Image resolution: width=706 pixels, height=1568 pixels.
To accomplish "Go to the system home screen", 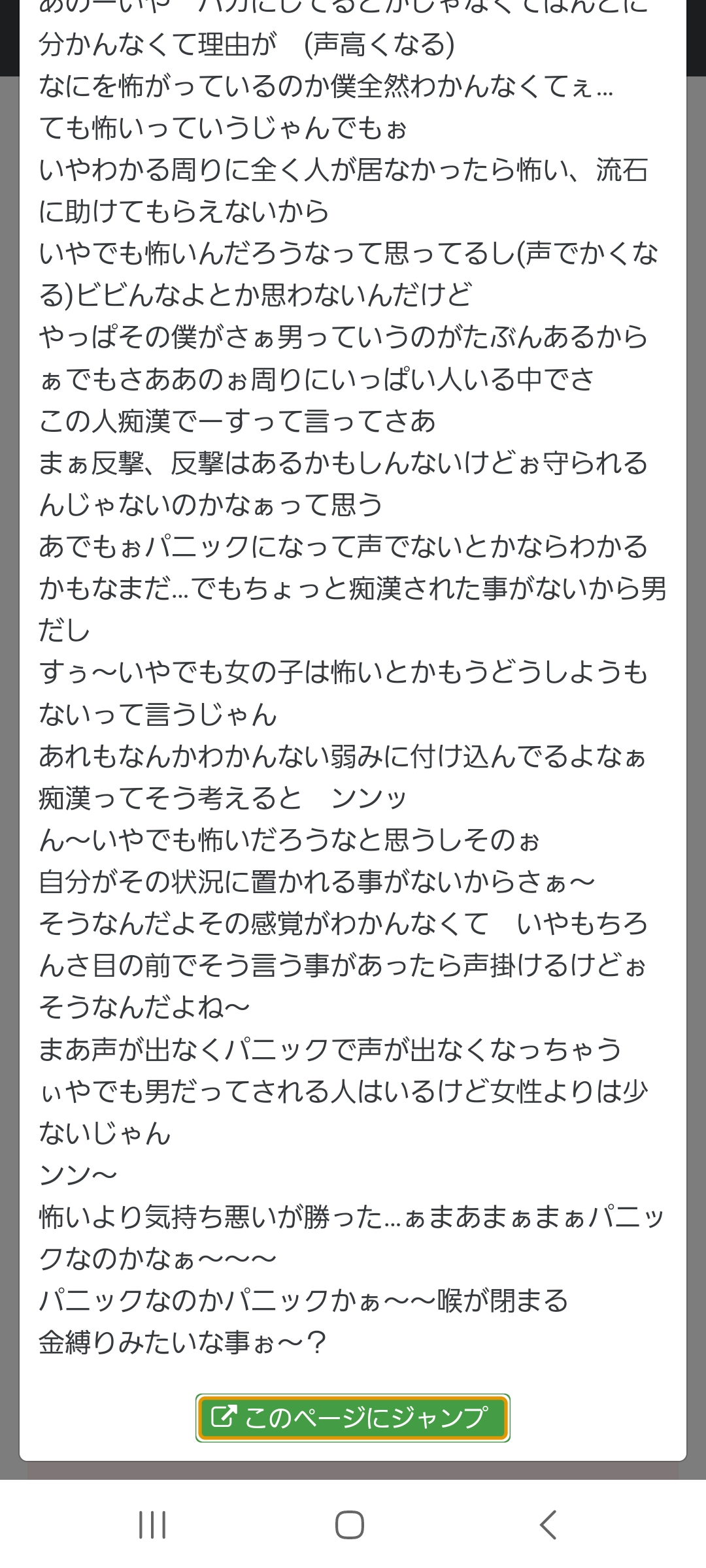I will 350,1525.
